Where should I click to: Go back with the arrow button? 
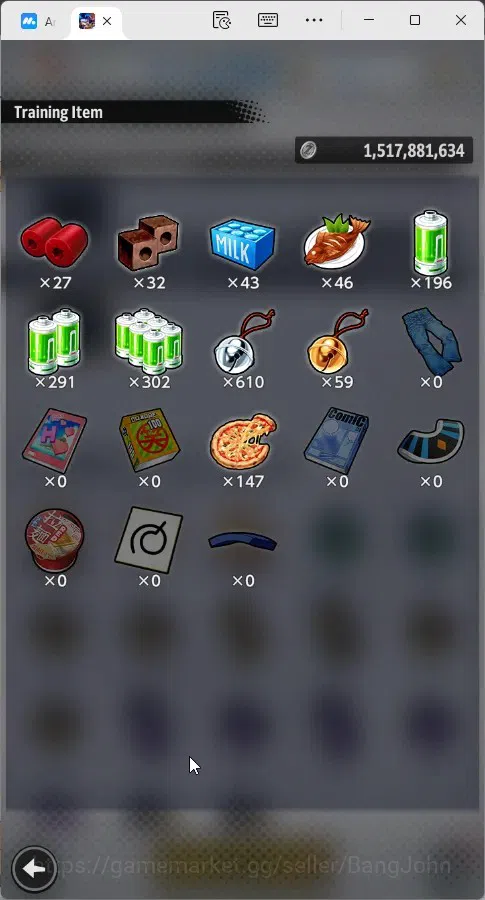click(34, 869)
